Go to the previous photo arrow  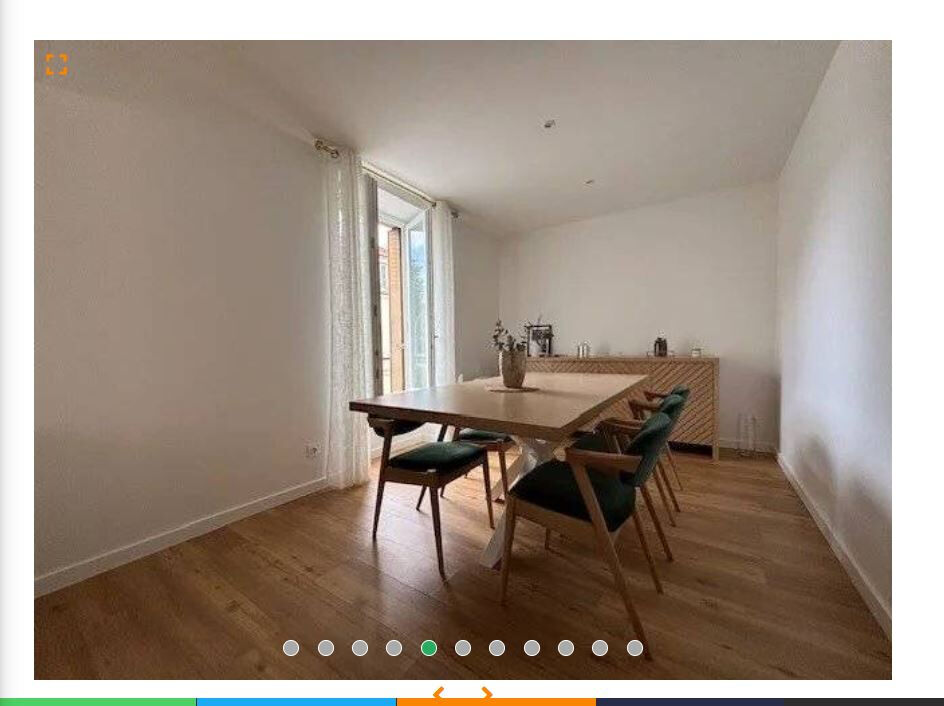[438, 693]
